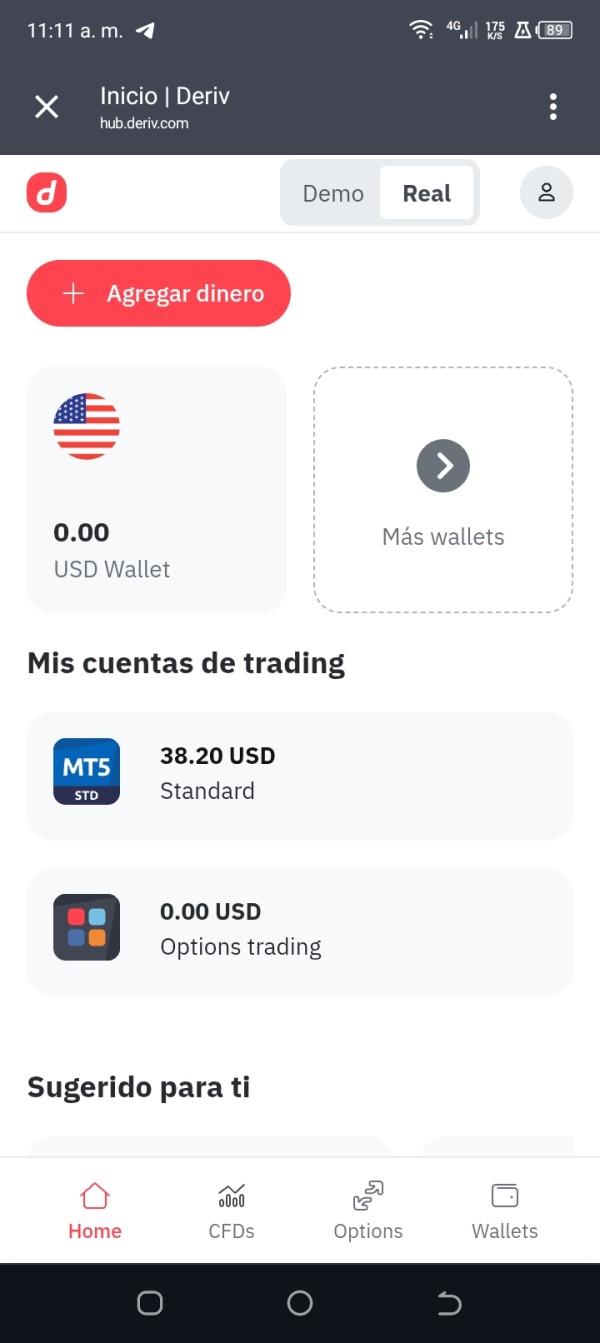This screenshot has height=1343, width=600.
Task: Open the browser overflow menu
Action: tap(553, 107)
